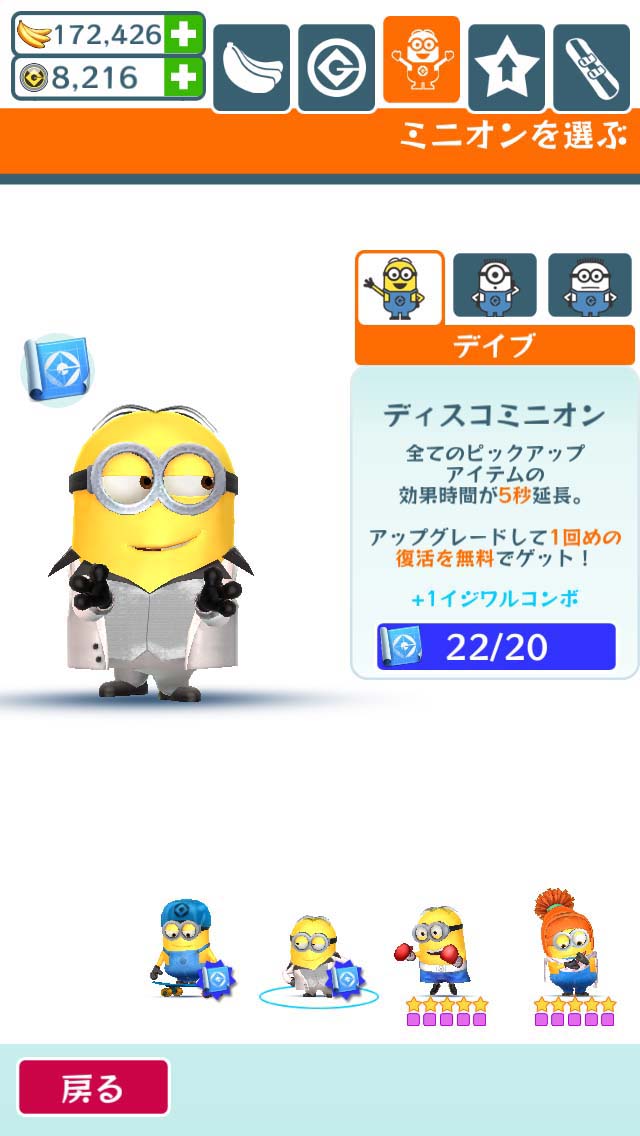The width and height of the screenshot is (640, 1136).
Task: Select Dave minion character
Action: click(400, 288)
